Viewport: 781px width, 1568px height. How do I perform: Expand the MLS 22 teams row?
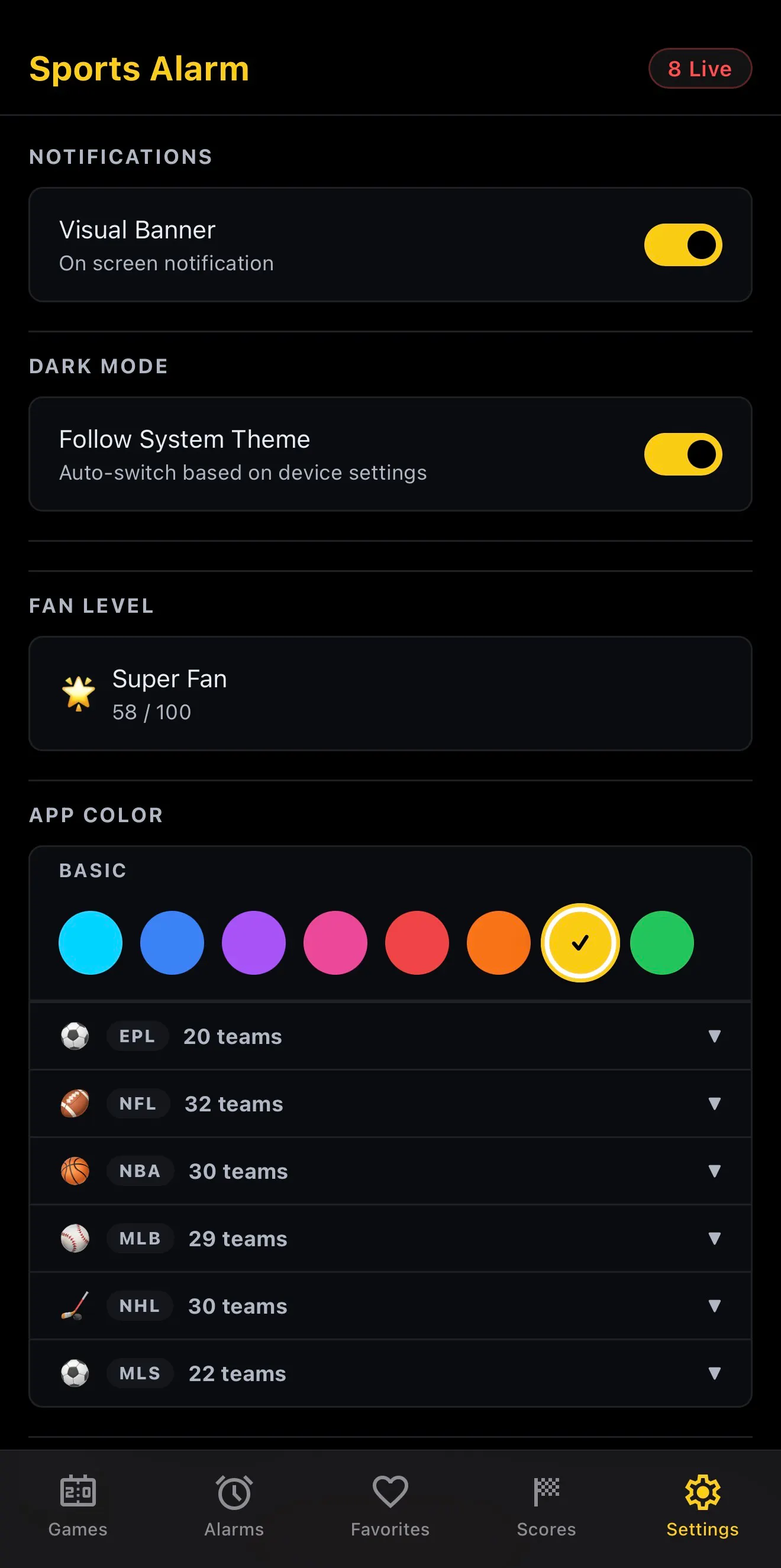(390, 1373)
